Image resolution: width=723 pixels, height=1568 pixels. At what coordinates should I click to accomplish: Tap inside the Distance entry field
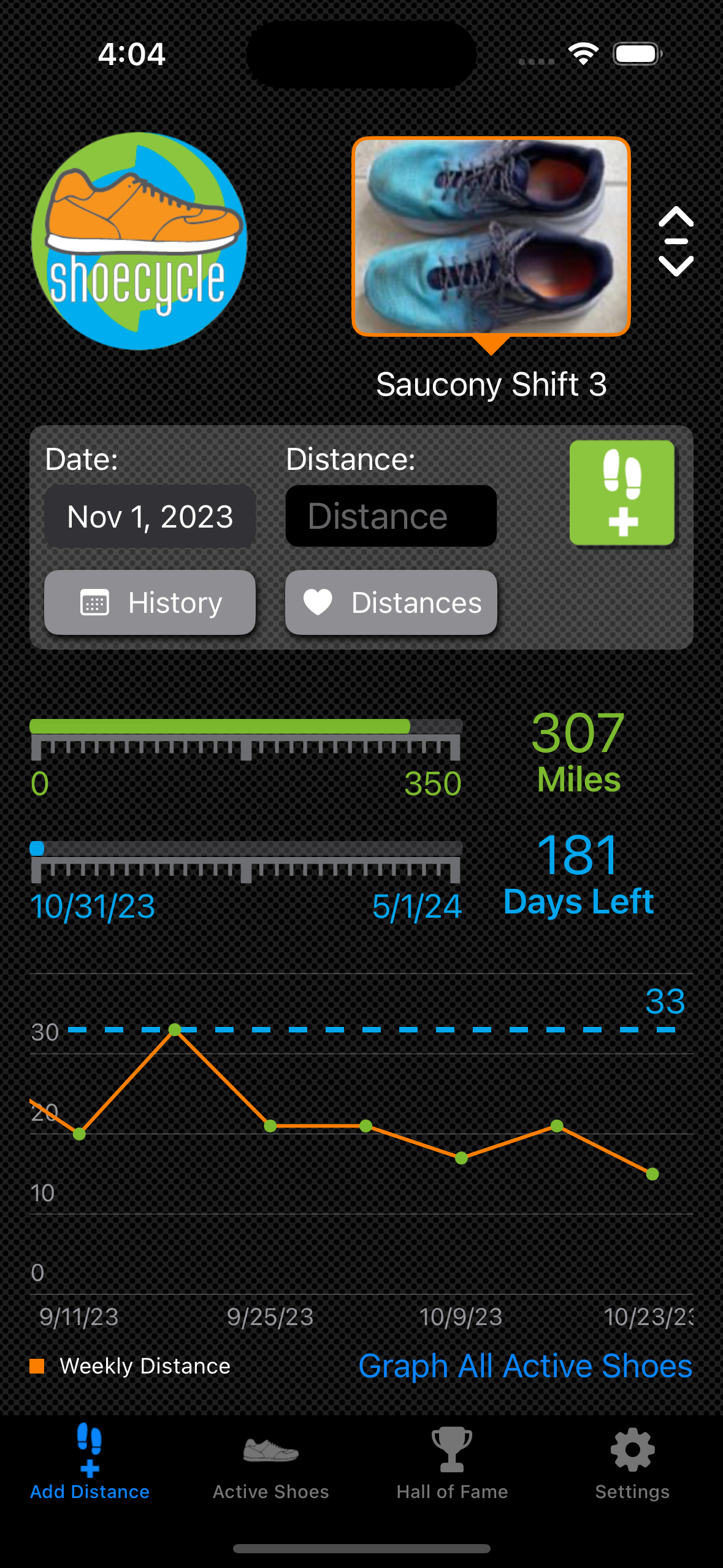(391, 517)
